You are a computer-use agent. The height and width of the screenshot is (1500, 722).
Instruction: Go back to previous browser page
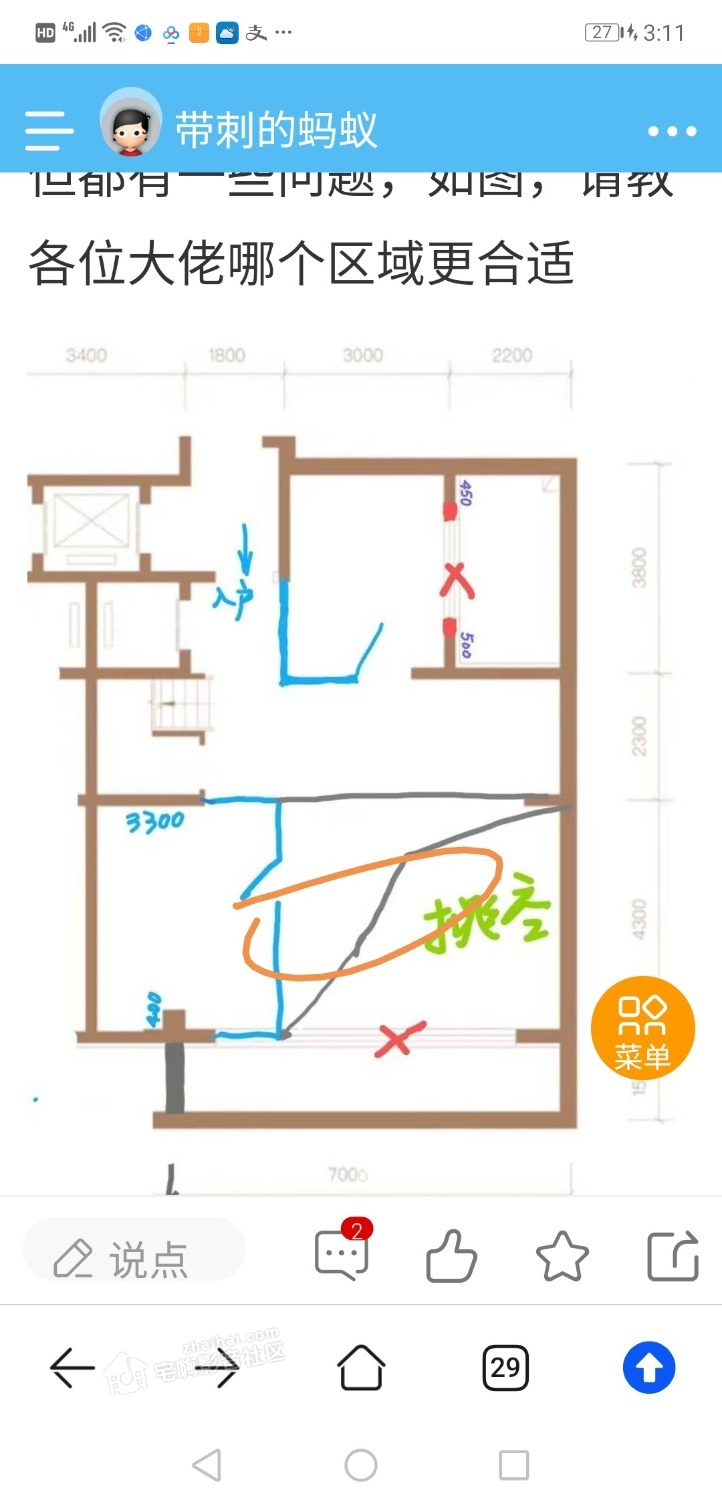[x=72, y=1367]
